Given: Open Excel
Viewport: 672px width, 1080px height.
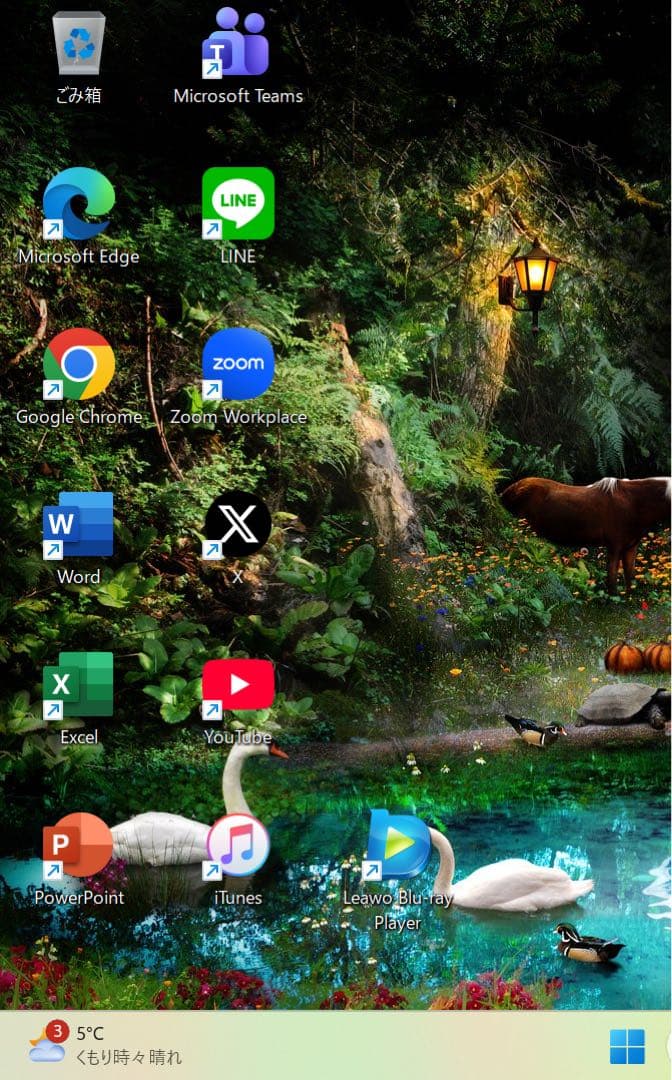Looking at the screenshot, I should (78, 686).
